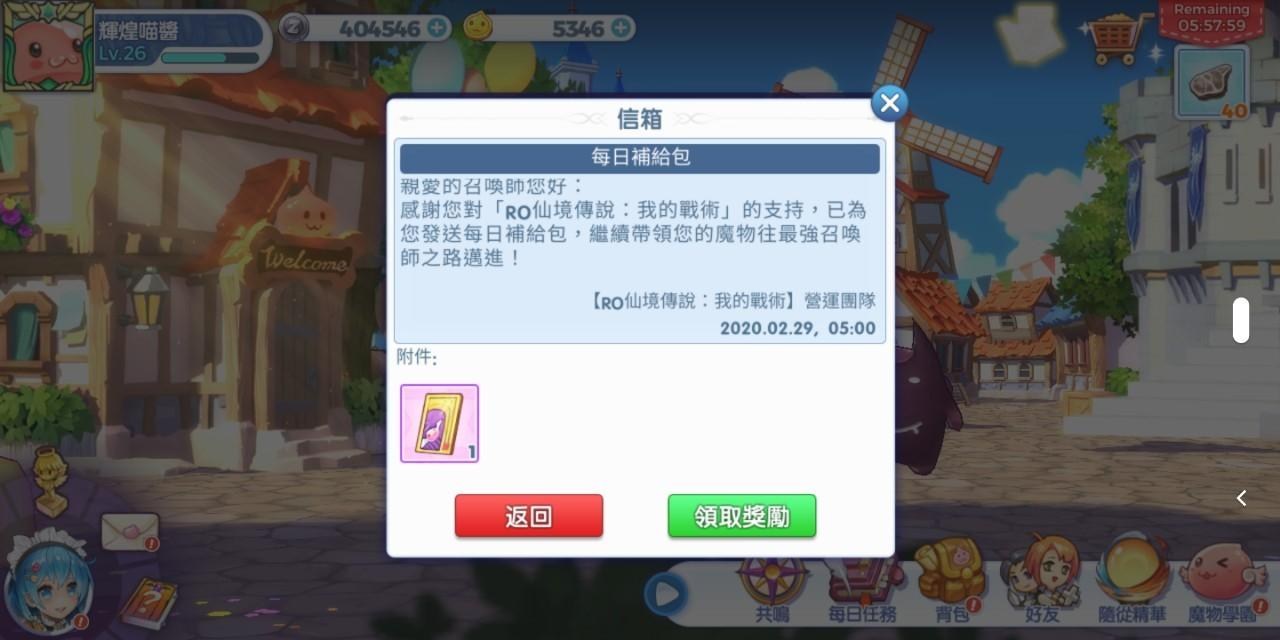Claim the reward with 領取獎勵
1280x640 pixels.
pos(742,517)
